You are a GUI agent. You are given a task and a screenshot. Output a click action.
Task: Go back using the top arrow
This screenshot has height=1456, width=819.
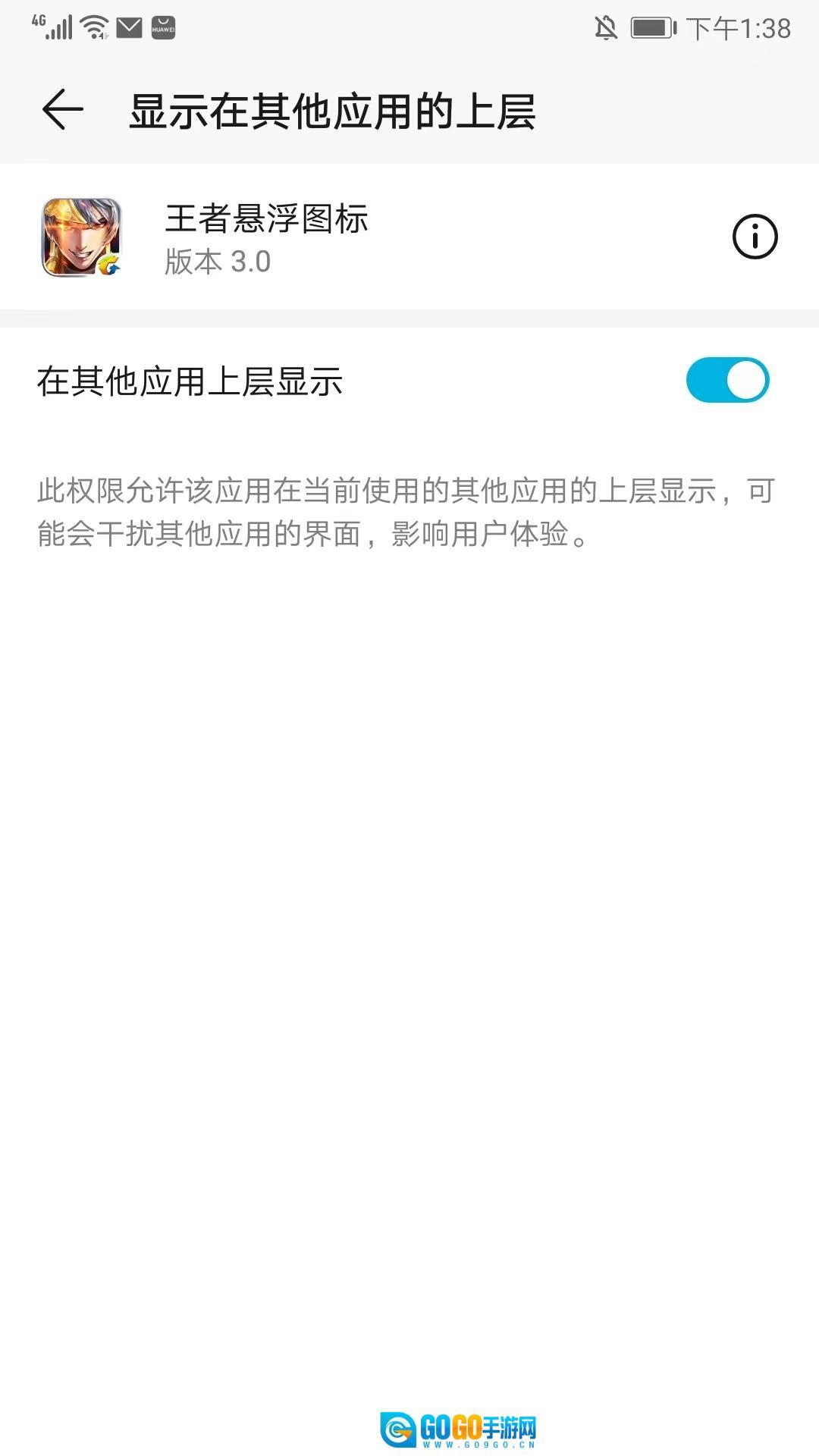(63, 110)
